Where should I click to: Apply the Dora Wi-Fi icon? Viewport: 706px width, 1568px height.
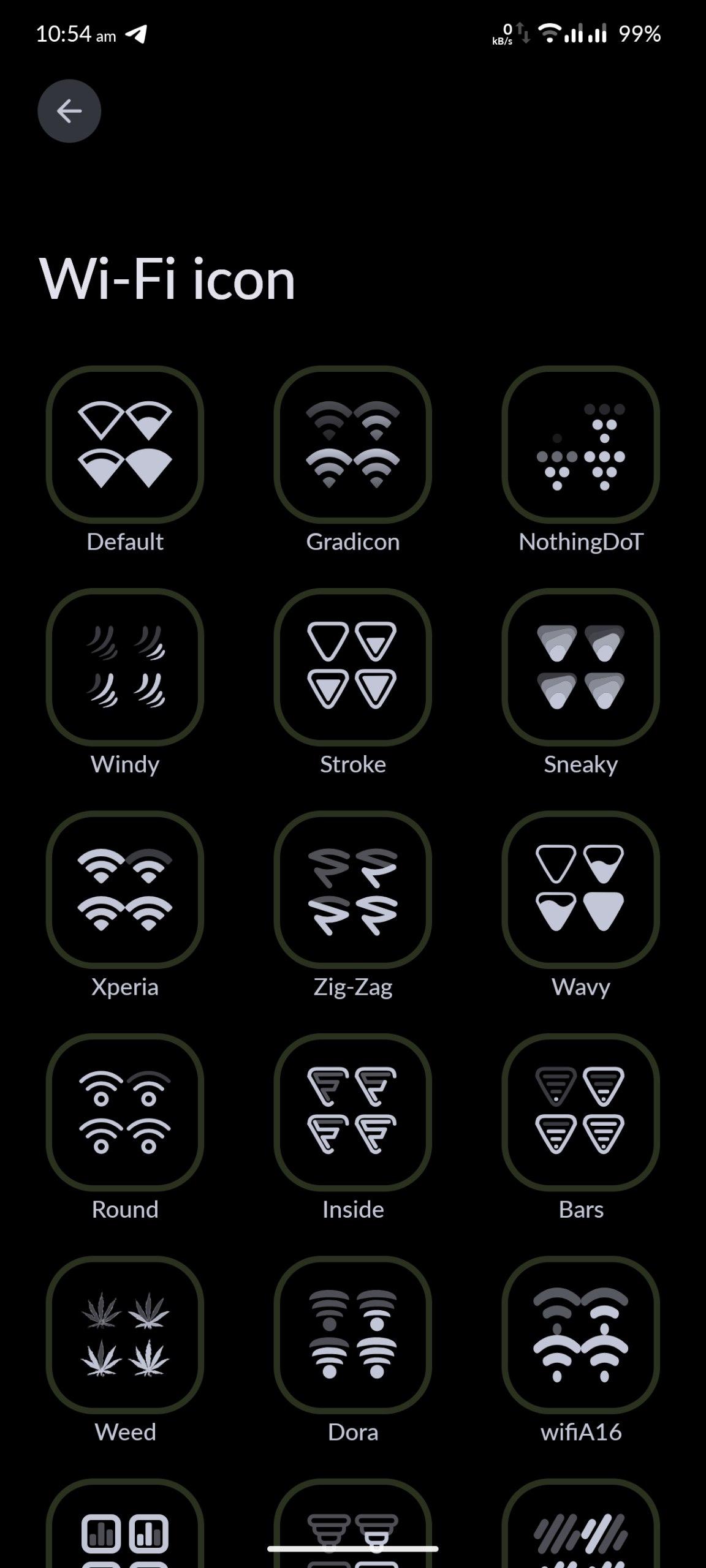click(x=353, y=1335)
